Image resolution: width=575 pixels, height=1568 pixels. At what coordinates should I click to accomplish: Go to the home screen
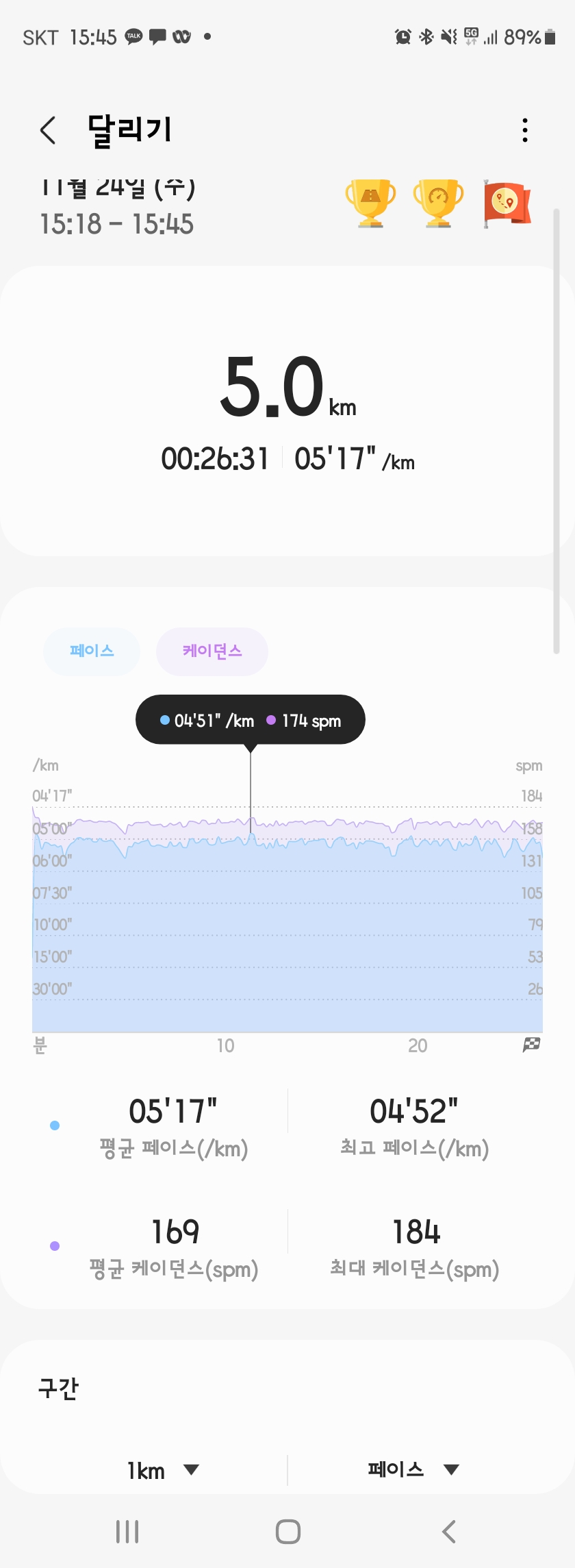pos(287,1532)
